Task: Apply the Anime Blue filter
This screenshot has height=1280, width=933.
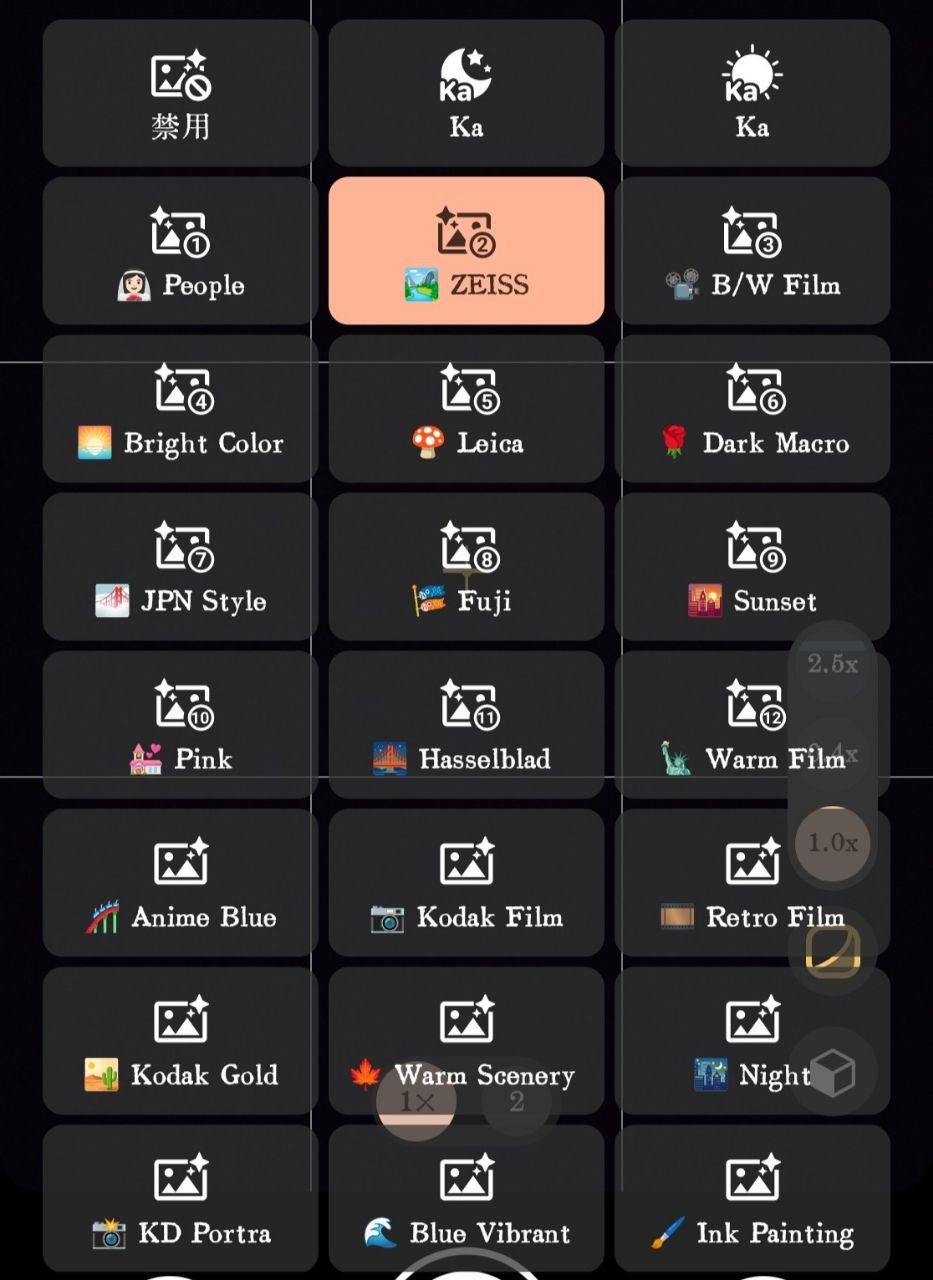Action: [180, 883]
